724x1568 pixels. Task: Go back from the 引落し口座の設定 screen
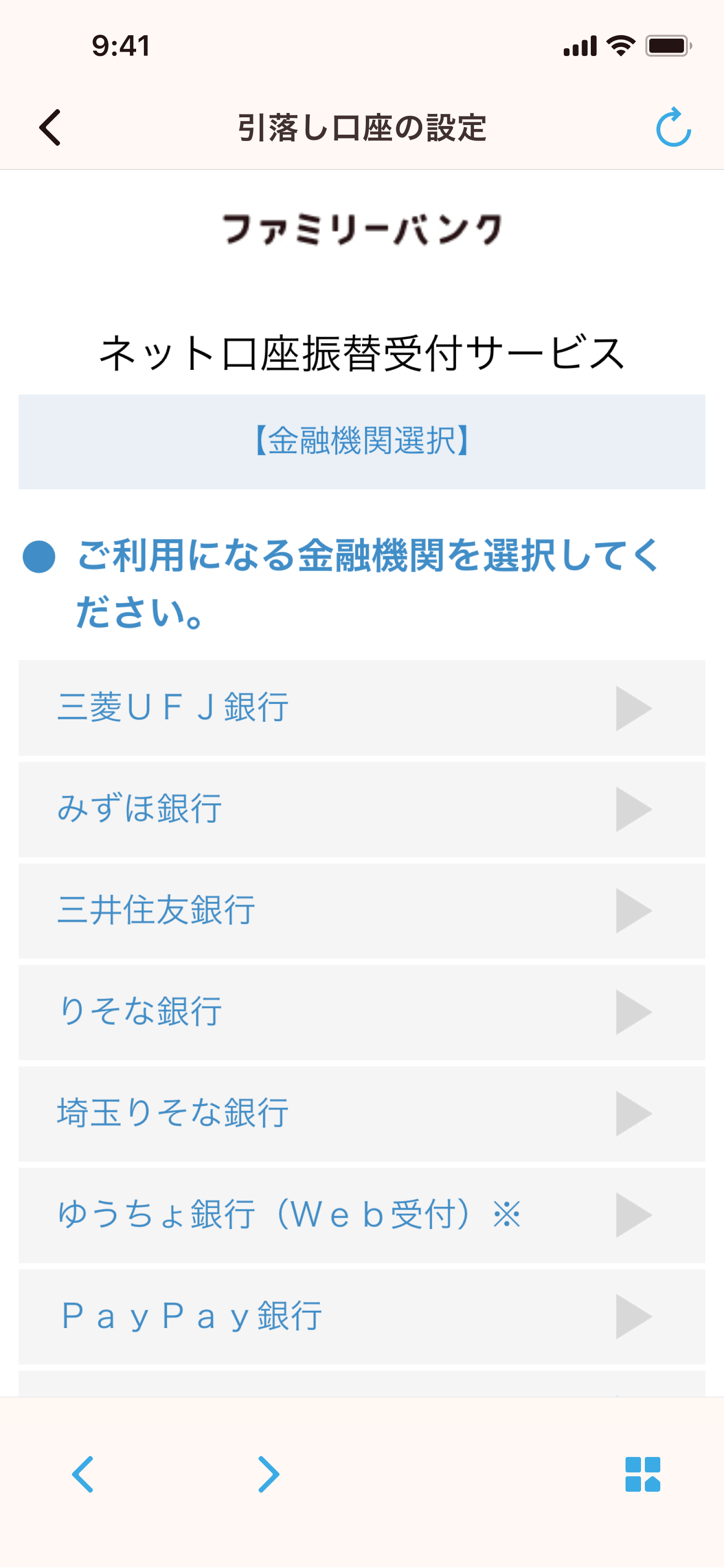50,127
